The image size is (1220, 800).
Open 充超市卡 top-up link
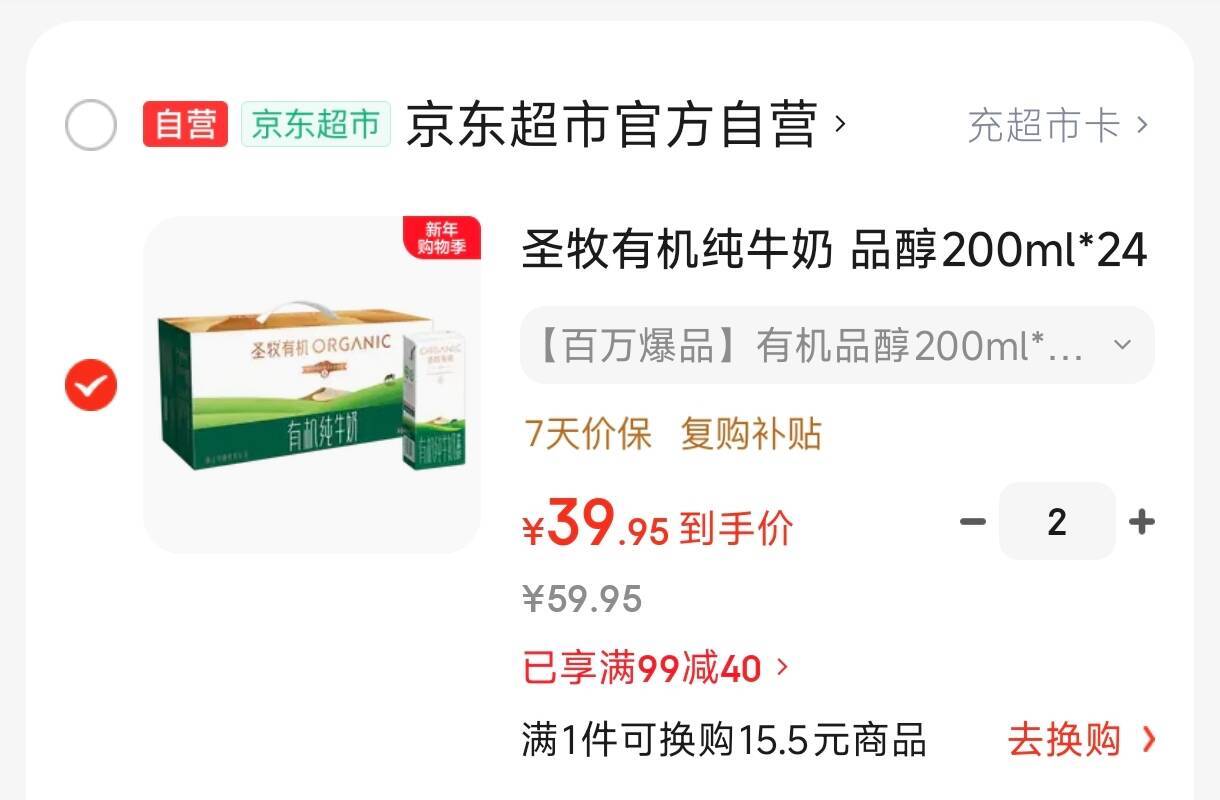pos(1058,126)
